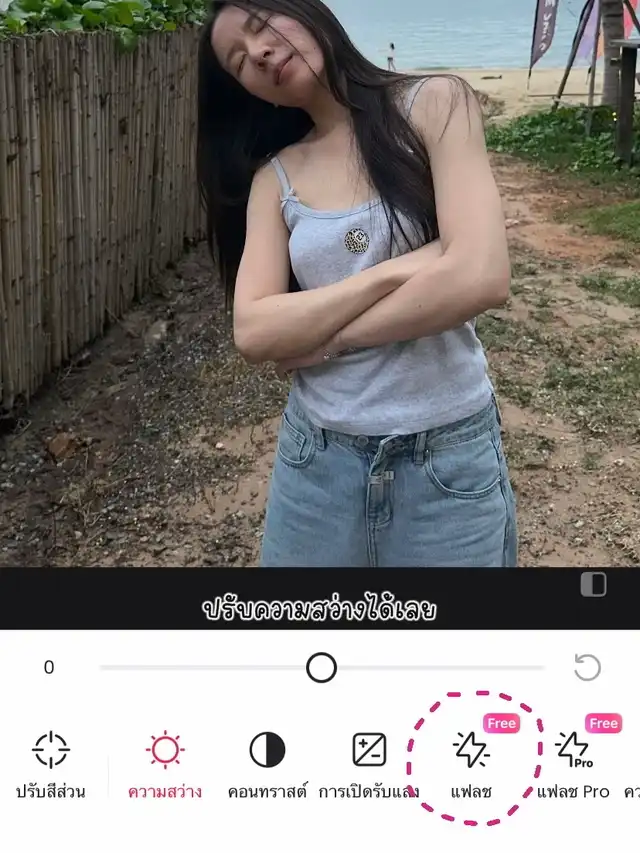Toggle the before/after compare icon
The width and height of the screenshot is (640, 853).
(593, 586)
